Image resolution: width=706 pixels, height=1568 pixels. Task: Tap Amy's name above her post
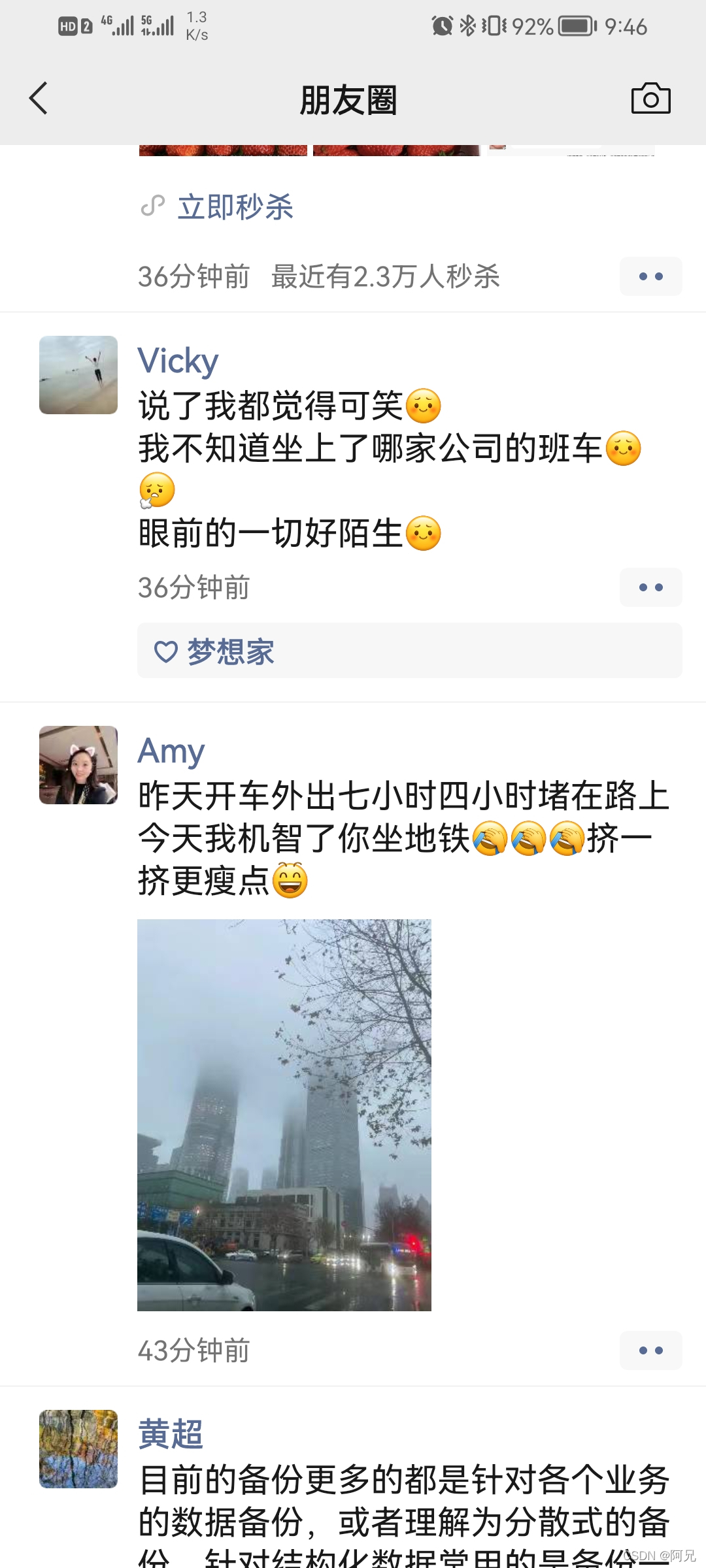pos(171,750)
